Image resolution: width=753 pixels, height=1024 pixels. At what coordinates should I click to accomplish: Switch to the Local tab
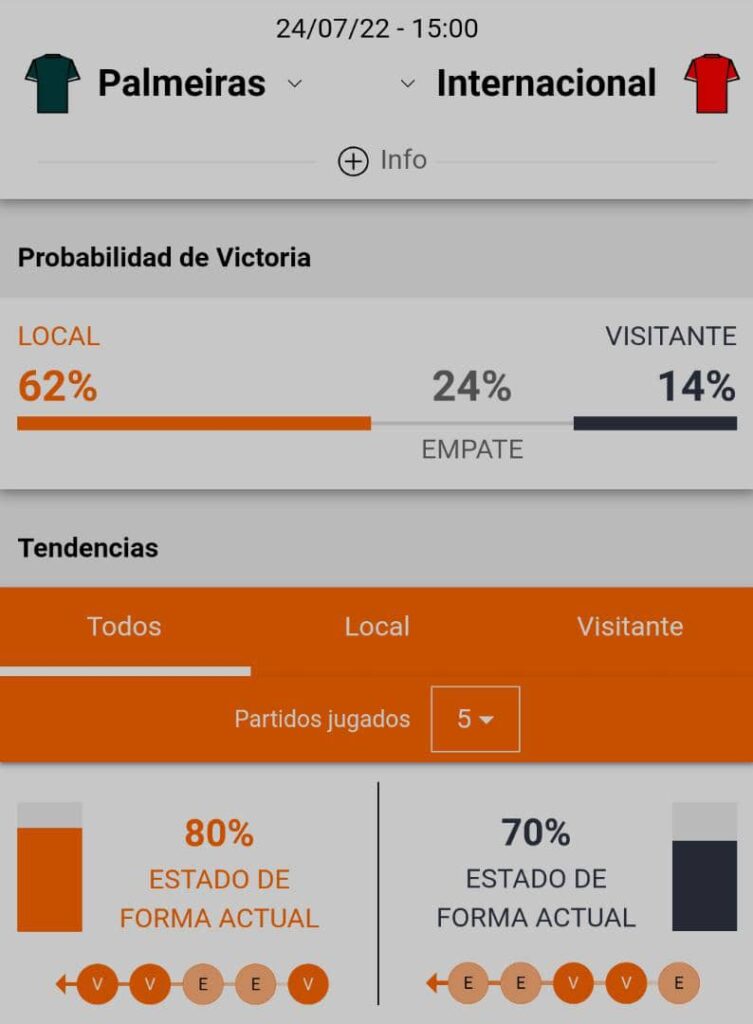click(377, 627)
